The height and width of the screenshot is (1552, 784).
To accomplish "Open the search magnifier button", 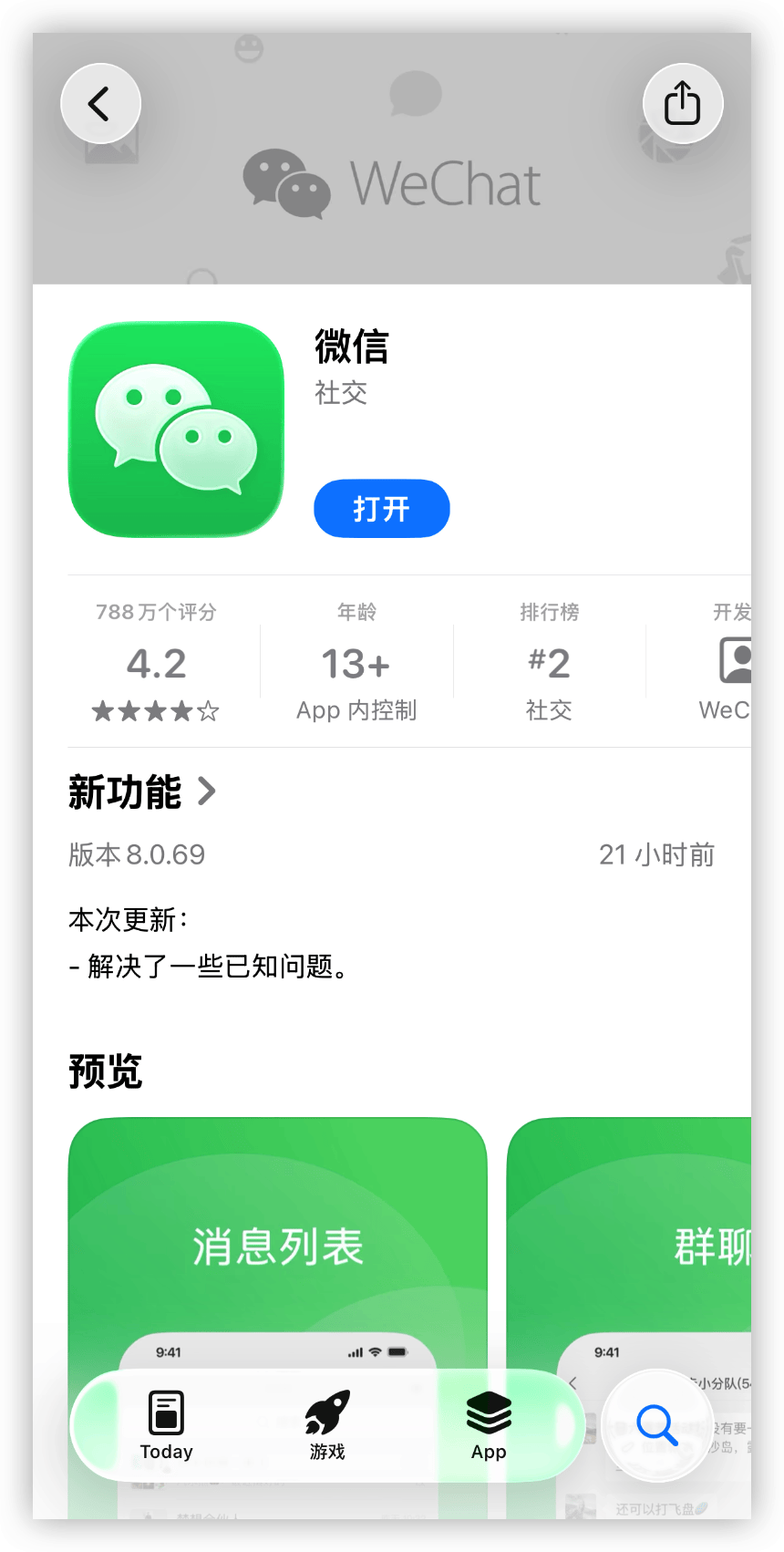I will (x=656, y=1424).
